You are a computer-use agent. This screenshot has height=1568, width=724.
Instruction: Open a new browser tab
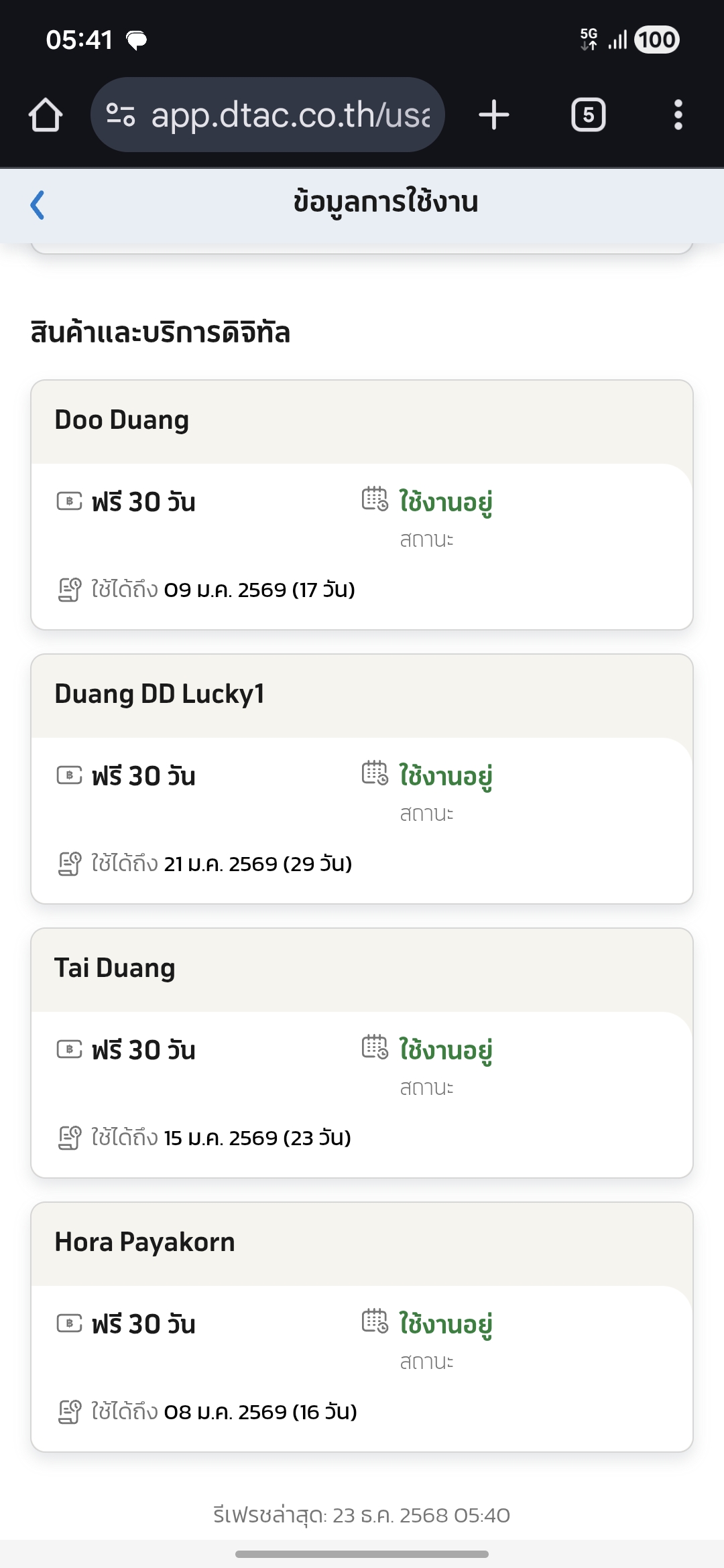494,115
